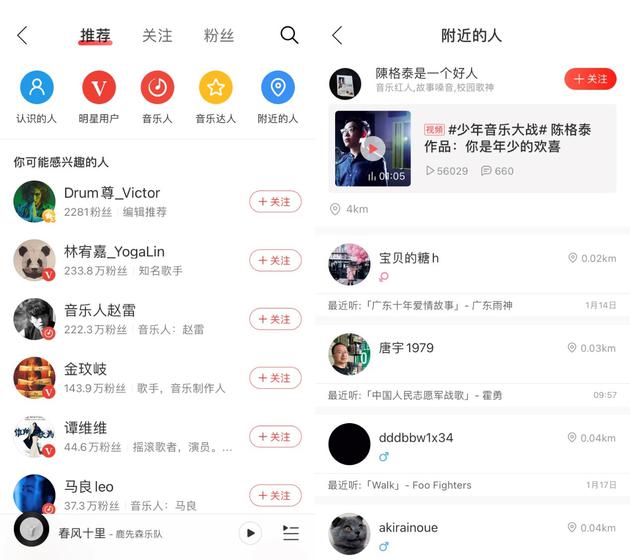Follow 谭维维
The width and height of the screenshot is (630, 560).
[x=275, y=436]
